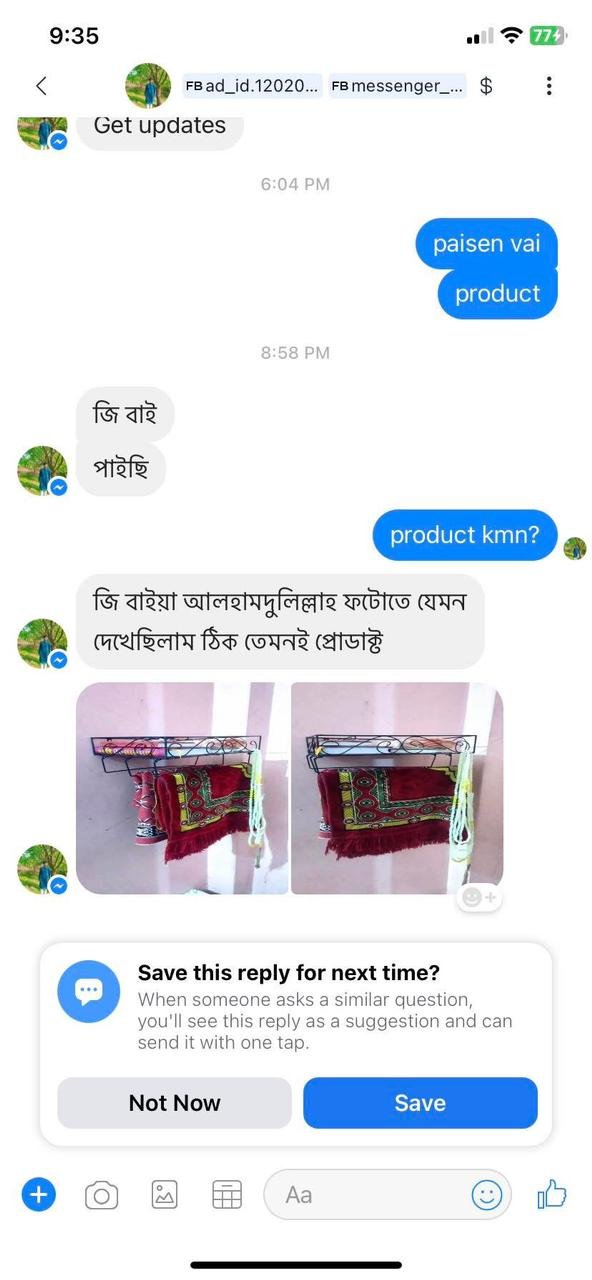Open the dollar payment icon
Viewport: 592px width, 1280px height.
(486, 86)
